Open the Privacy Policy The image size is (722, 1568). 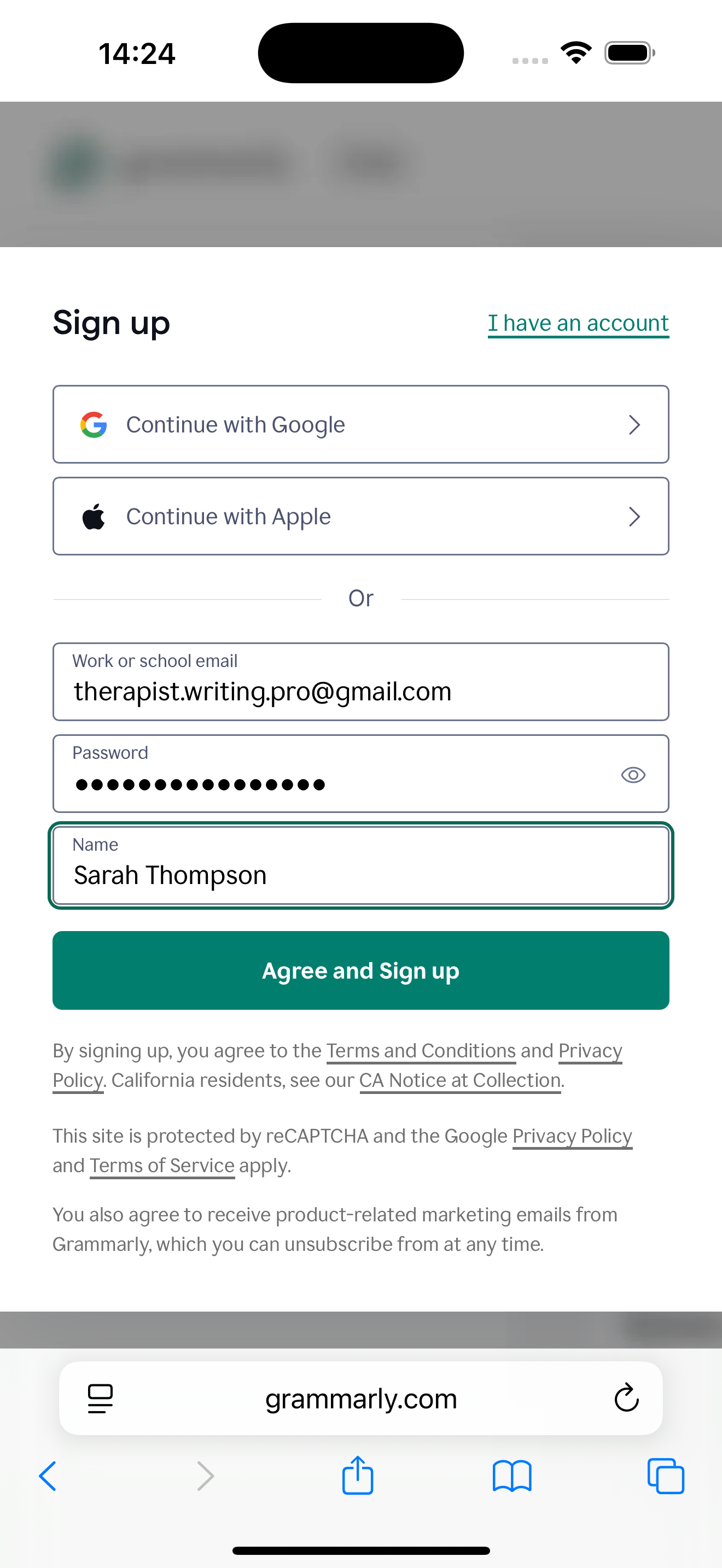point(589,1050)
